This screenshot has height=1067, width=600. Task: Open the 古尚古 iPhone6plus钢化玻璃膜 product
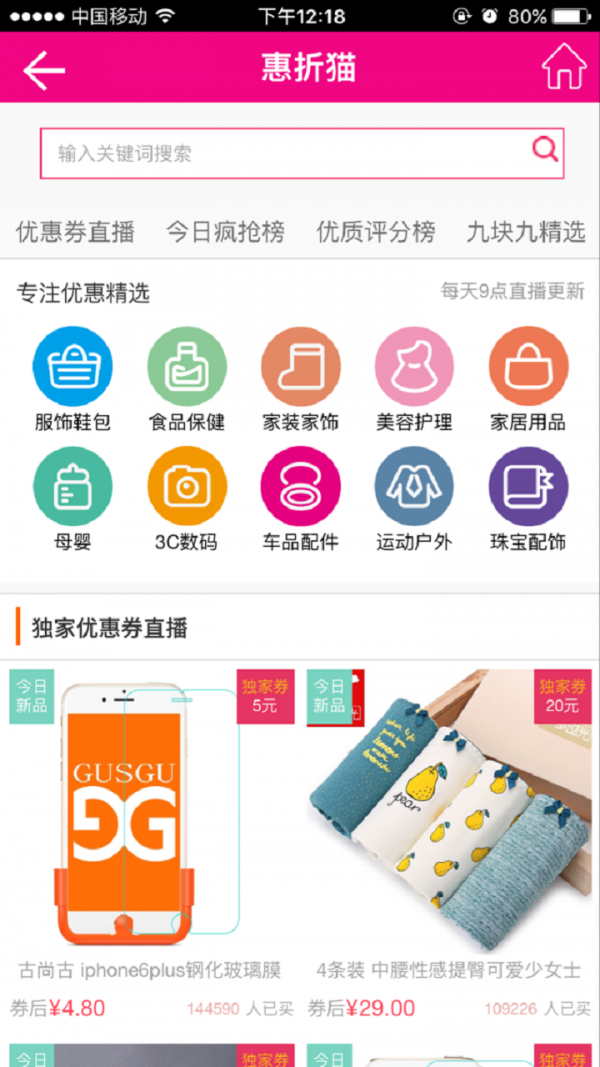point(150,820)
